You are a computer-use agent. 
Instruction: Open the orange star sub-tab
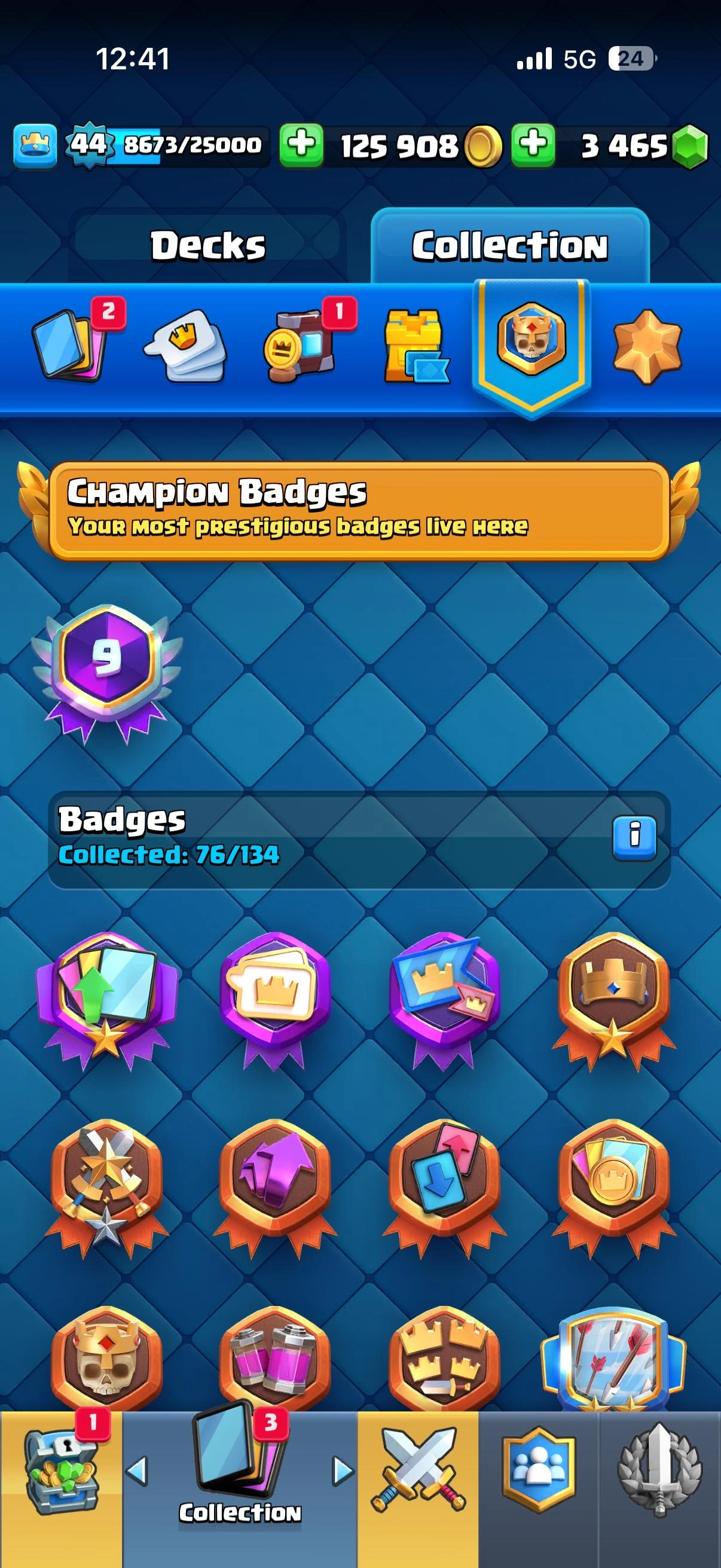[x=647, y=346]
